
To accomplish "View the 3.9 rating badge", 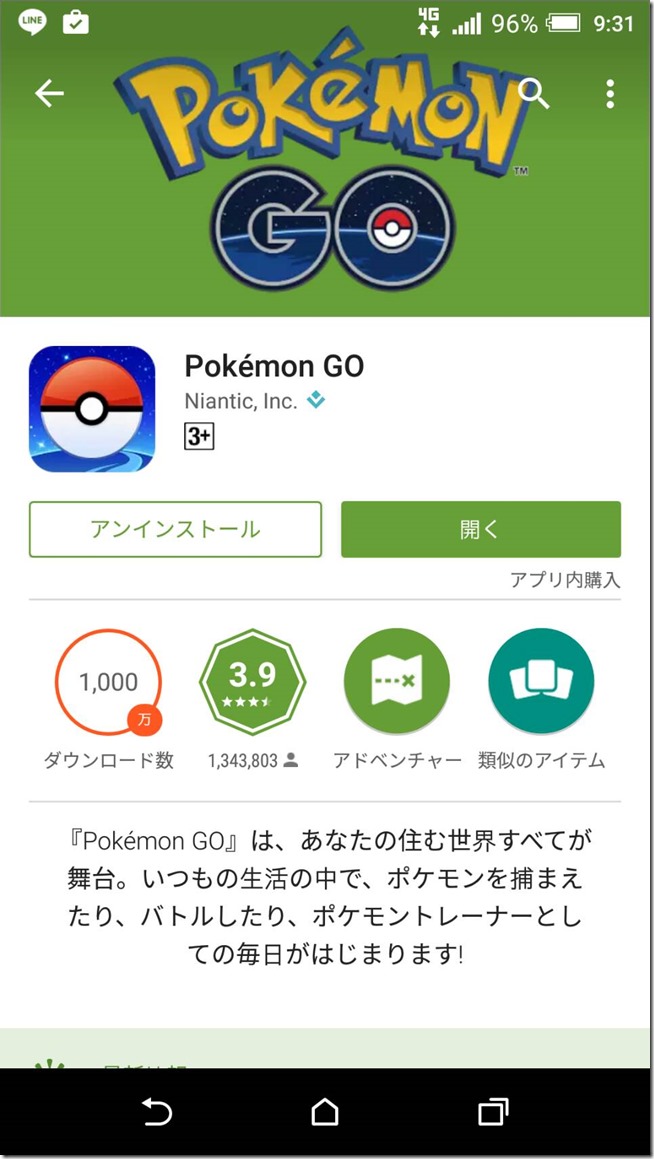I will coord(253,682).
